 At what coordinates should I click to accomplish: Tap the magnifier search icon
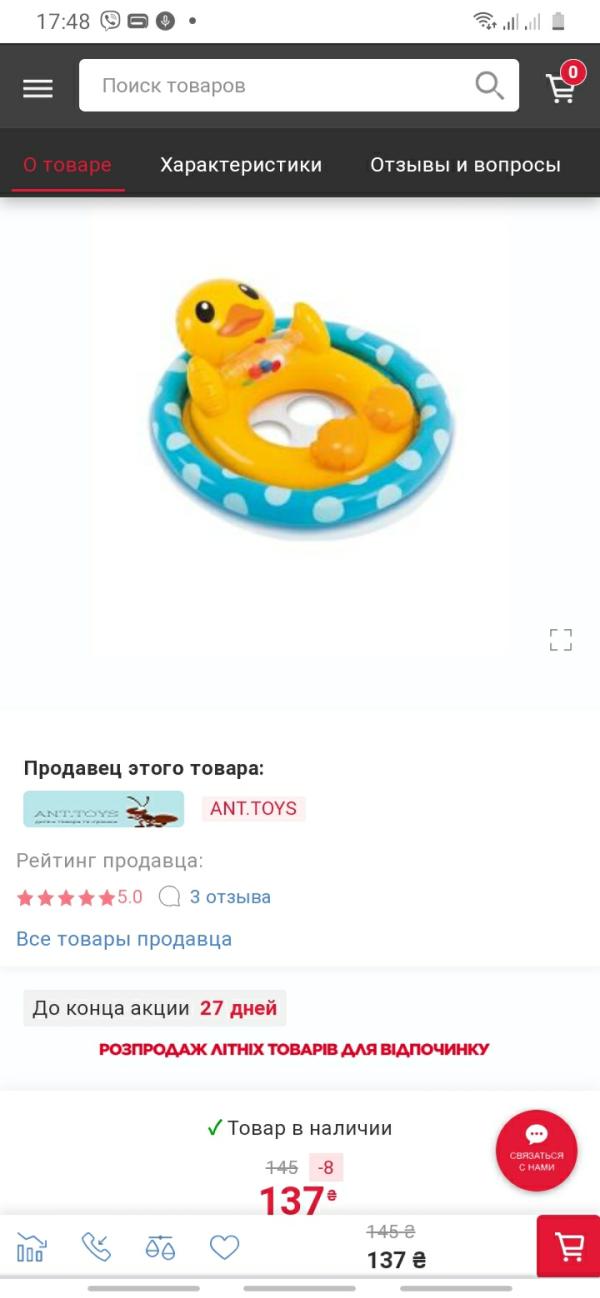pyautogui.click(x=489, y=86)
